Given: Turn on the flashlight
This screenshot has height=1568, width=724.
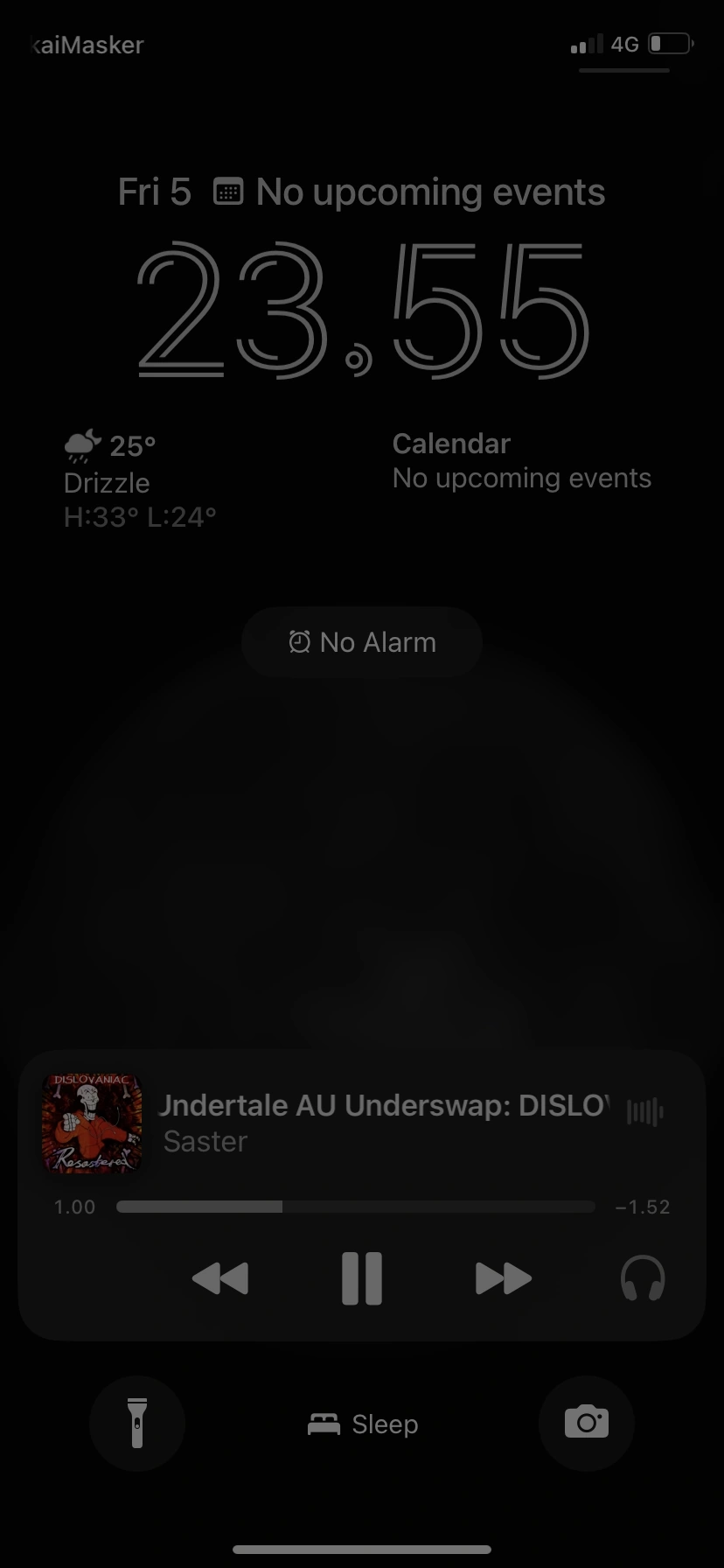Looking at the screenshot, I should coord(137,1424).
